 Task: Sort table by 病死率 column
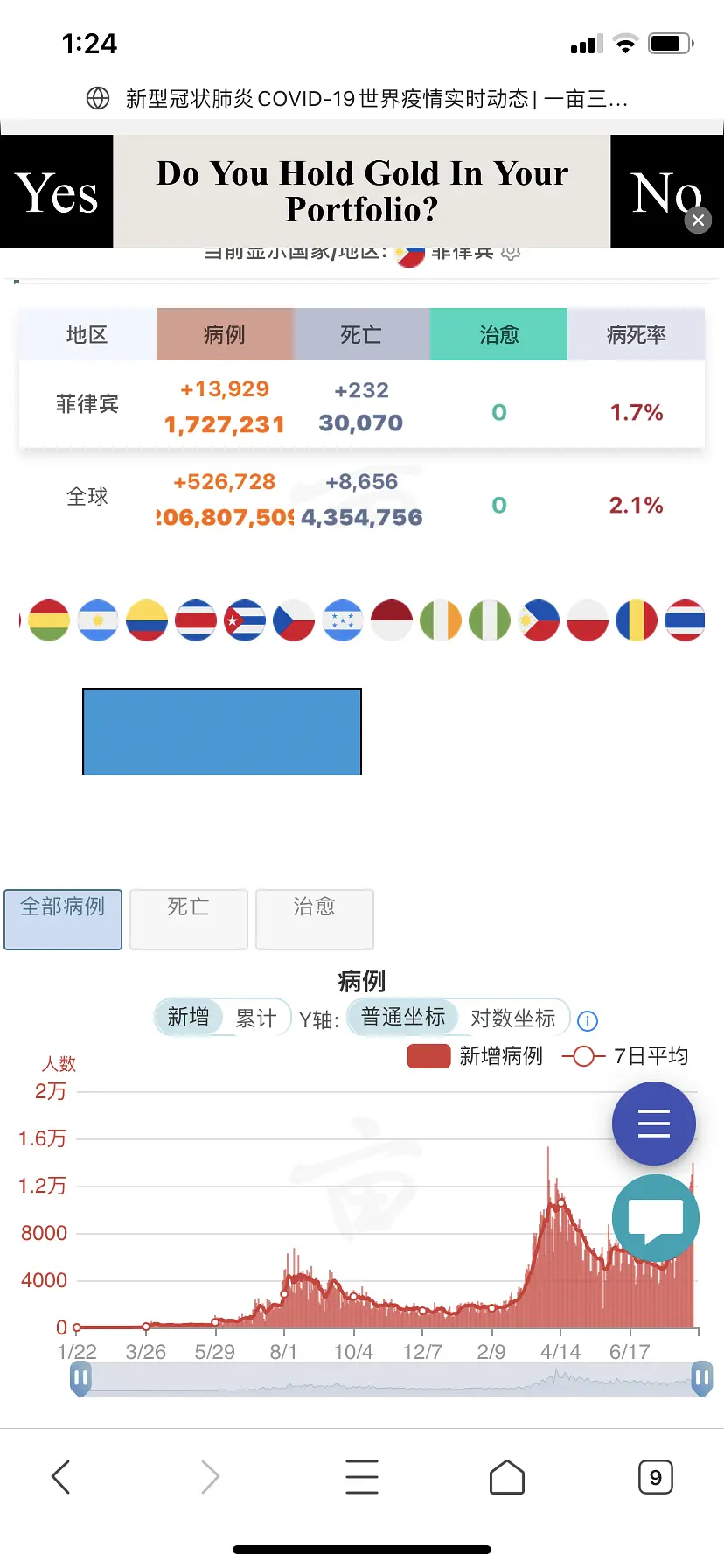point(636,334)
